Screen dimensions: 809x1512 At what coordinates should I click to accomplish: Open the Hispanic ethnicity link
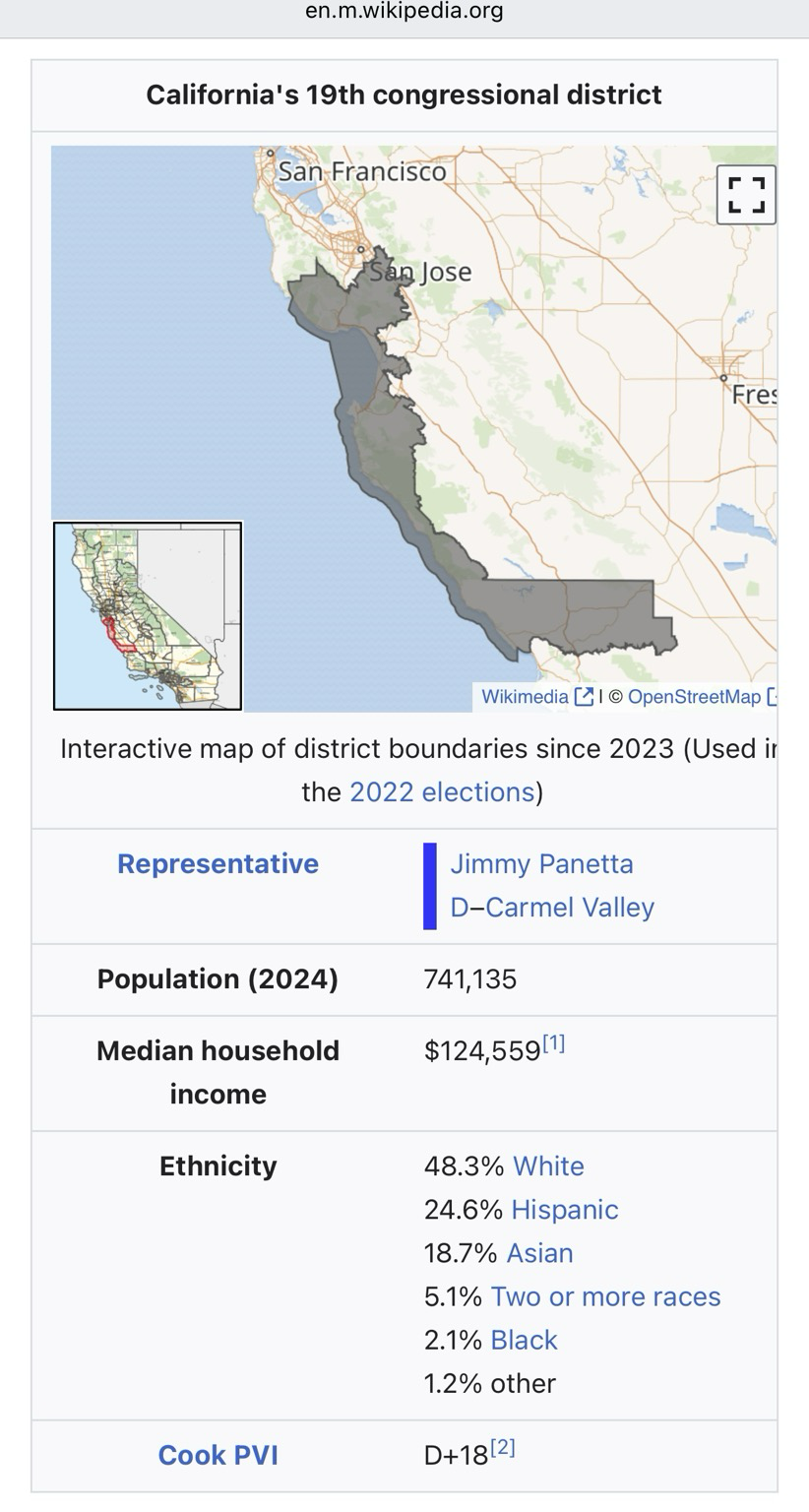pyautogui.click(x=564, y=1210)
